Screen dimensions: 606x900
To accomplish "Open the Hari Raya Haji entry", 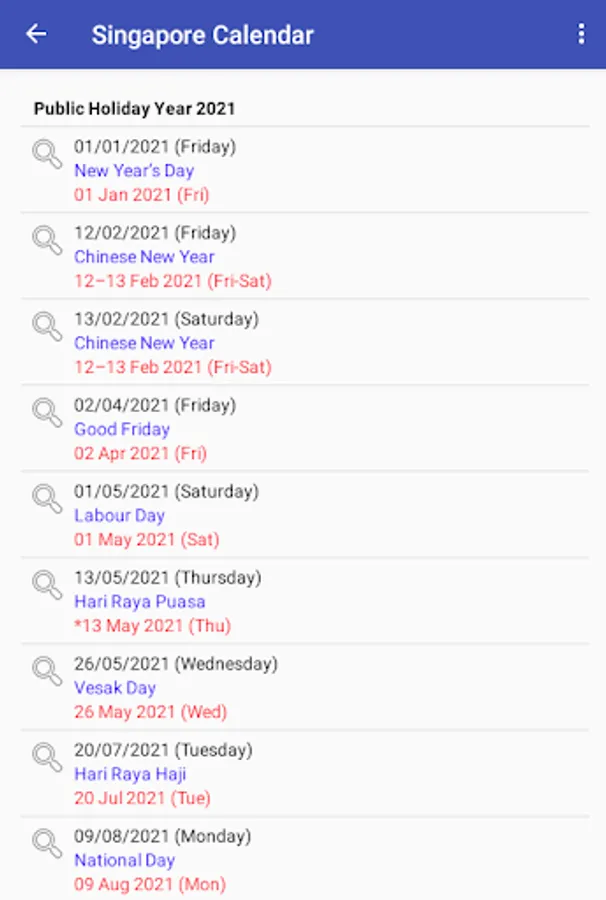I will coord(305,773).
